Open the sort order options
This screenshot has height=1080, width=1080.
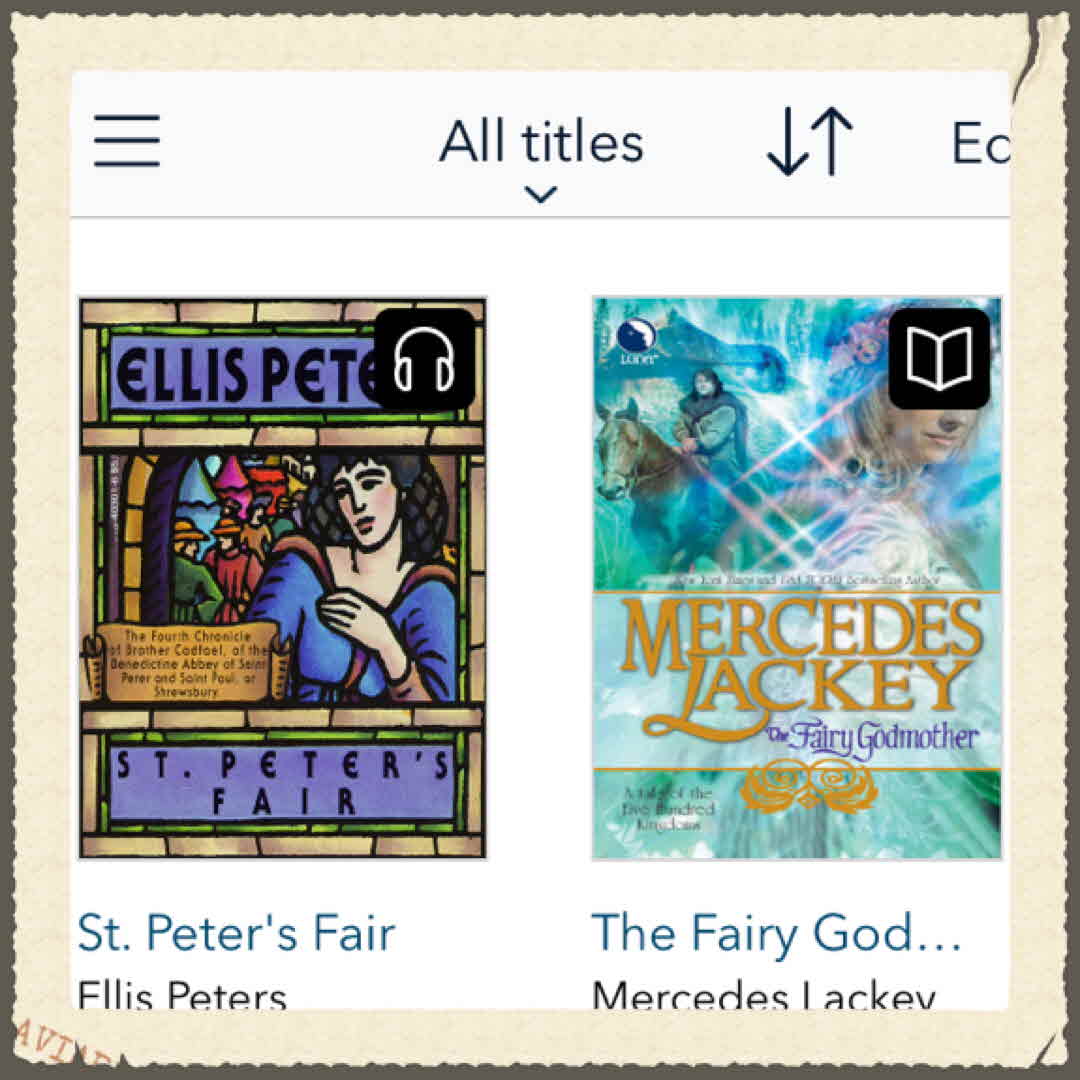(809, 142)
